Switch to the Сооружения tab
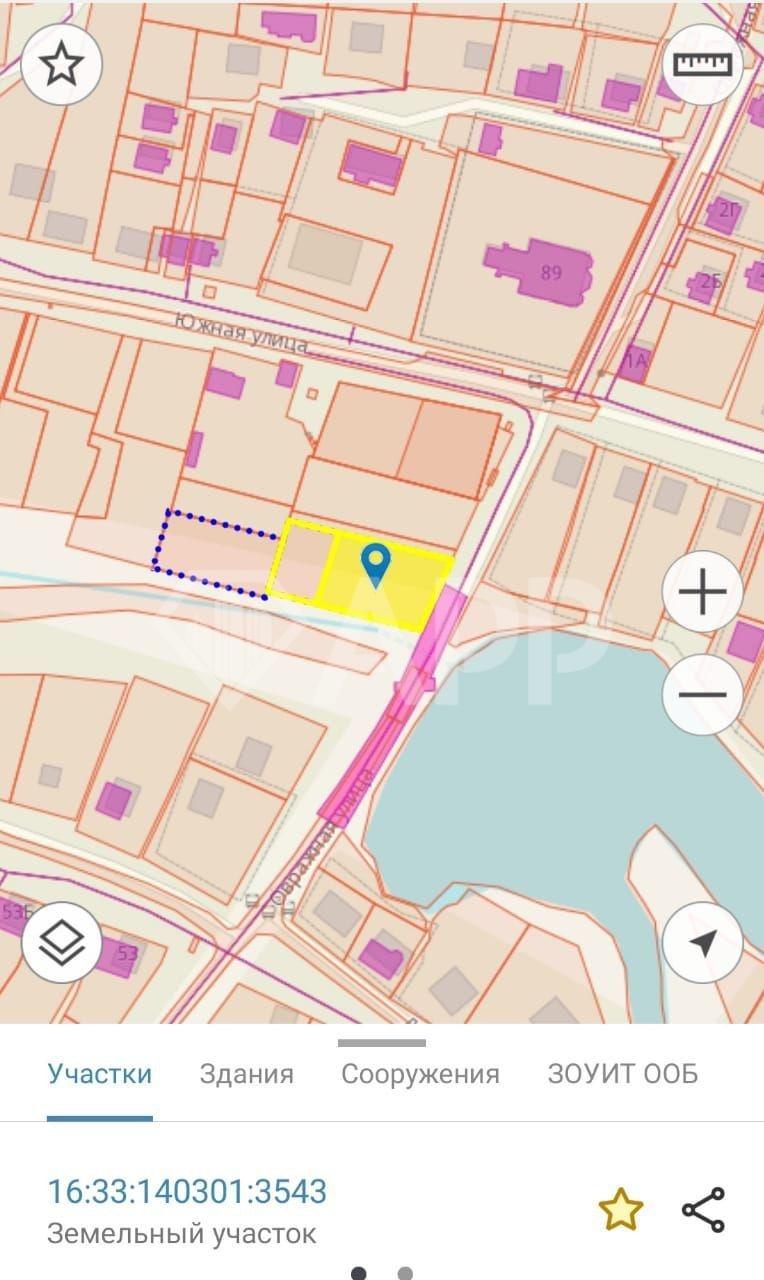This screenshot has height=1280, width=764. 420,1074
